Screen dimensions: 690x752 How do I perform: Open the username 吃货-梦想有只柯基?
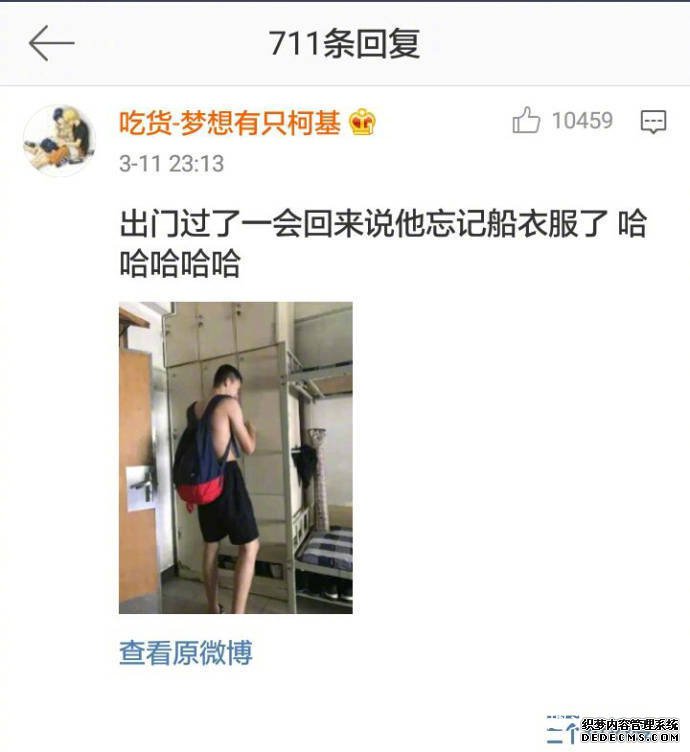(230, 123)
